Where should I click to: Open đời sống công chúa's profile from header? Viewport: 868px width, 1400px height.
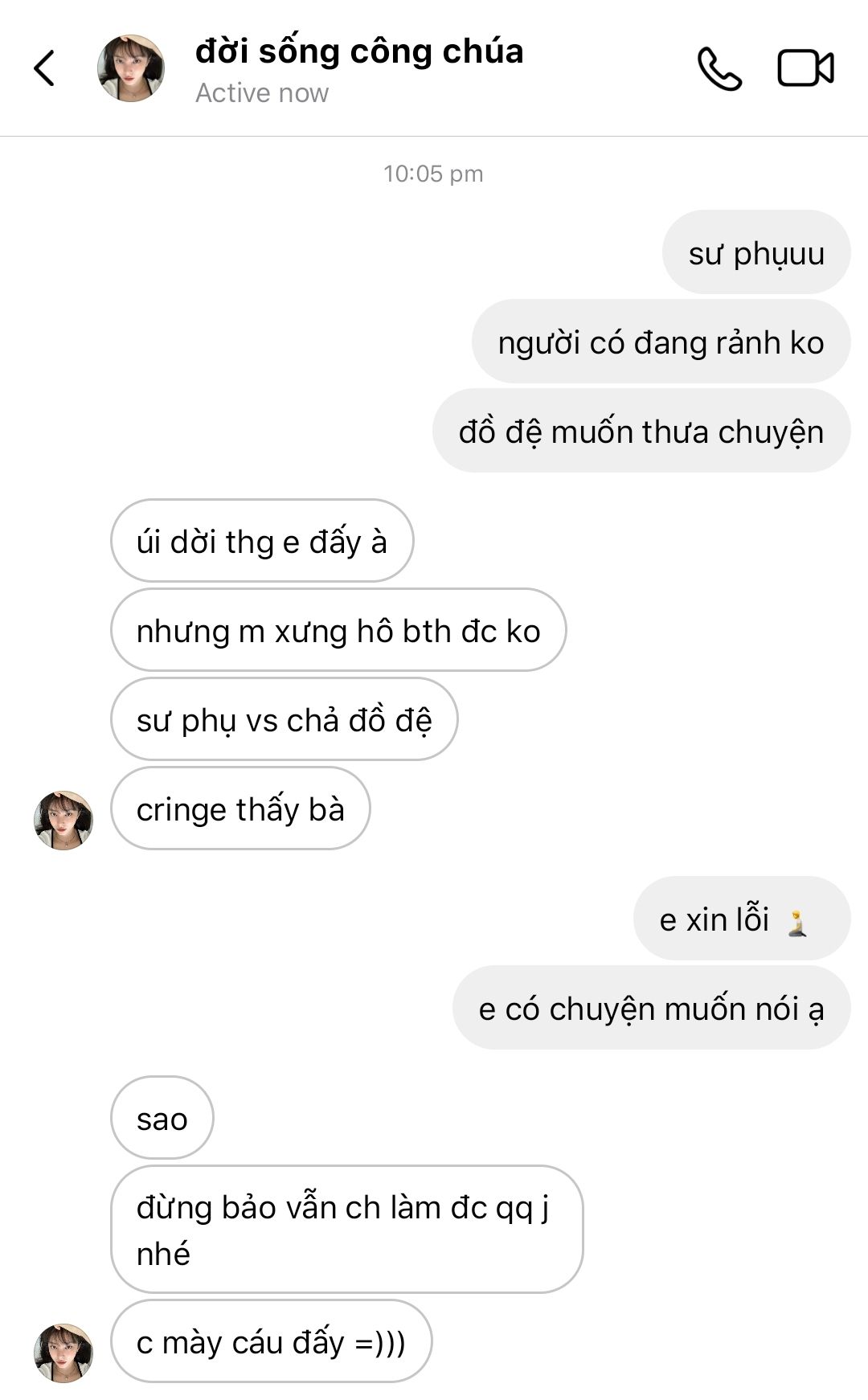click(131, 68)
